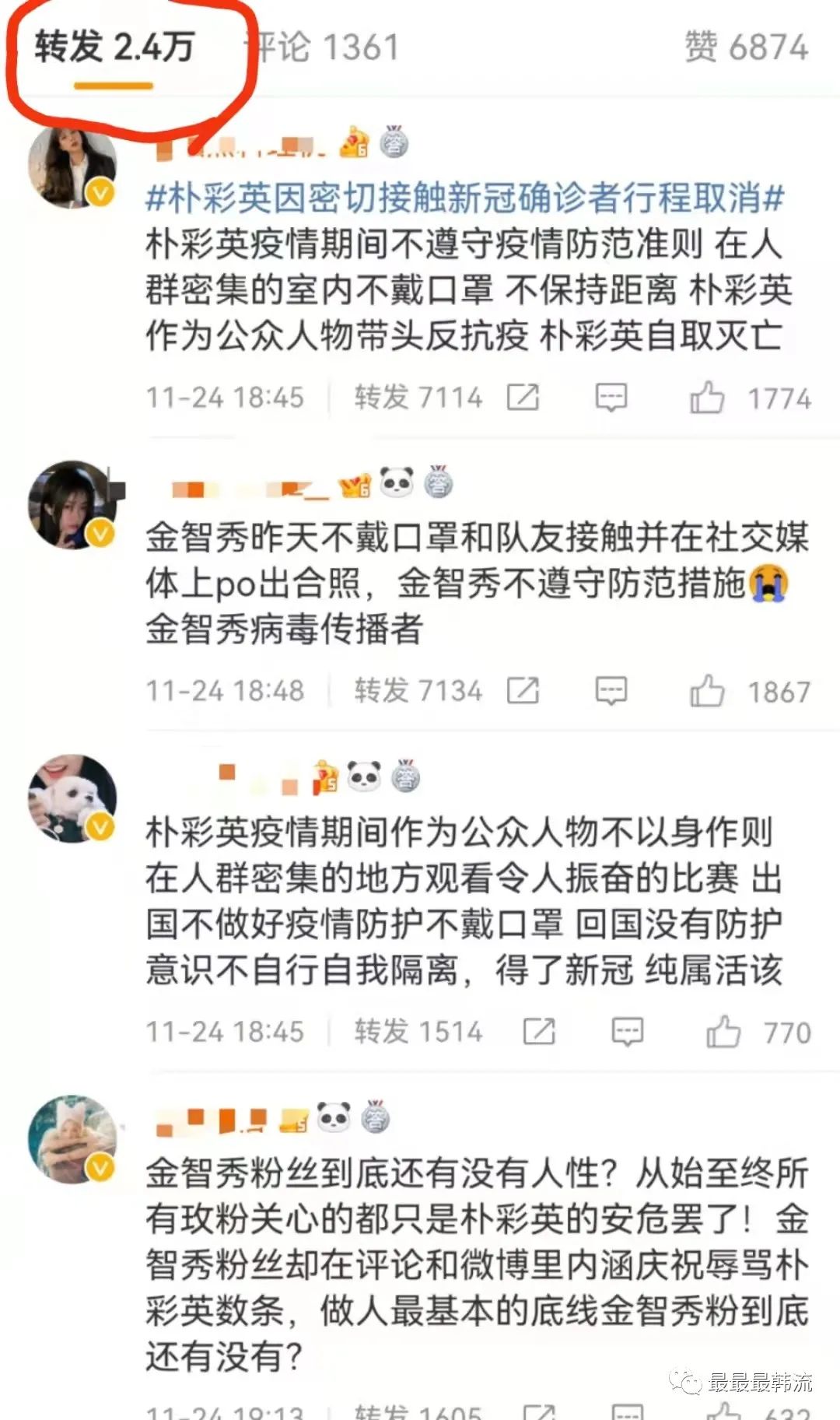Screen dimensions: 840x1420
Task: Open the avatar of the 金智秀昨天不戴口罩 poster
Action: [72, 504]
